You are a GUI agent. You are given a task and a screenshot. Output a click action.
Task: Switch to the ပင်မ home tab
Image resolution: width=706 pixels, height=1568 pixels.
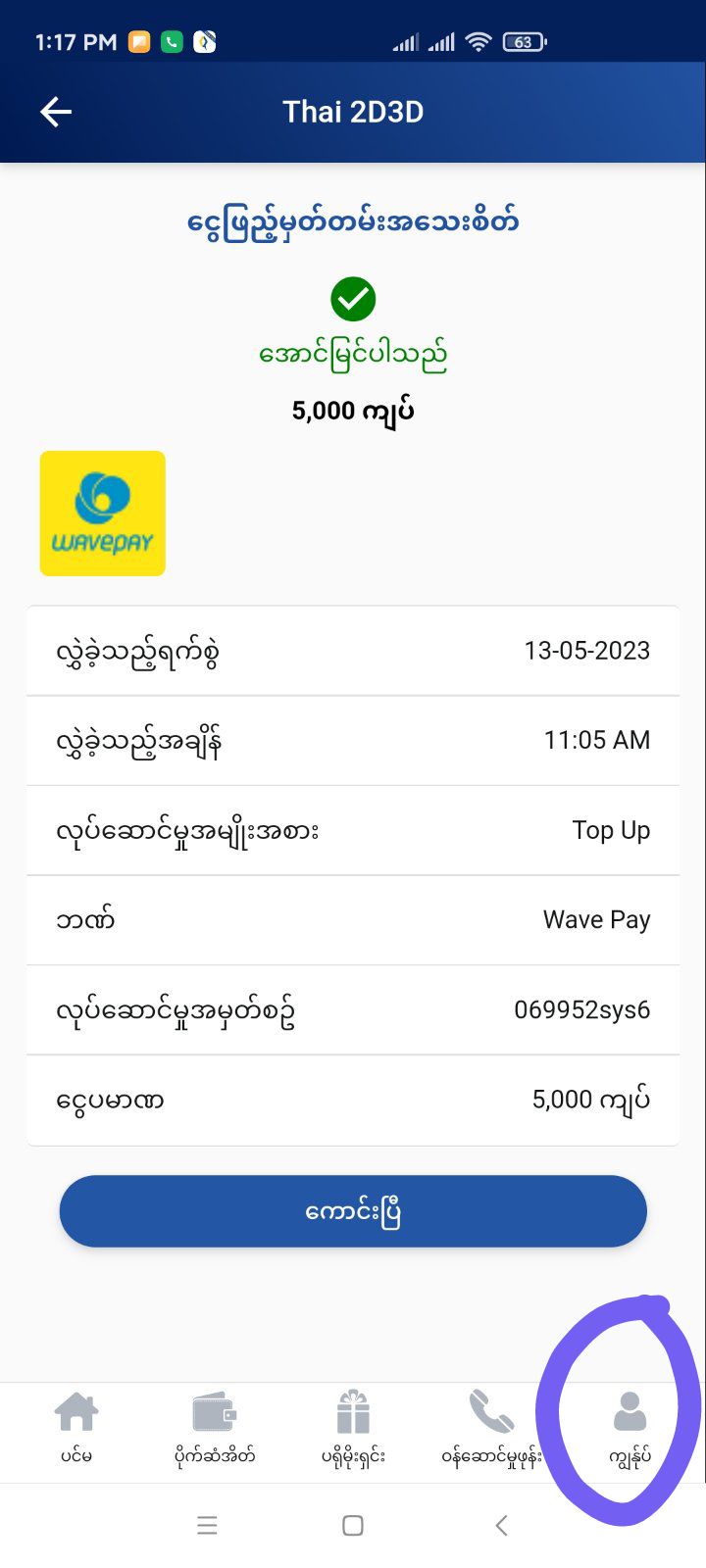pyautogui.click(x=76, y=1429)
